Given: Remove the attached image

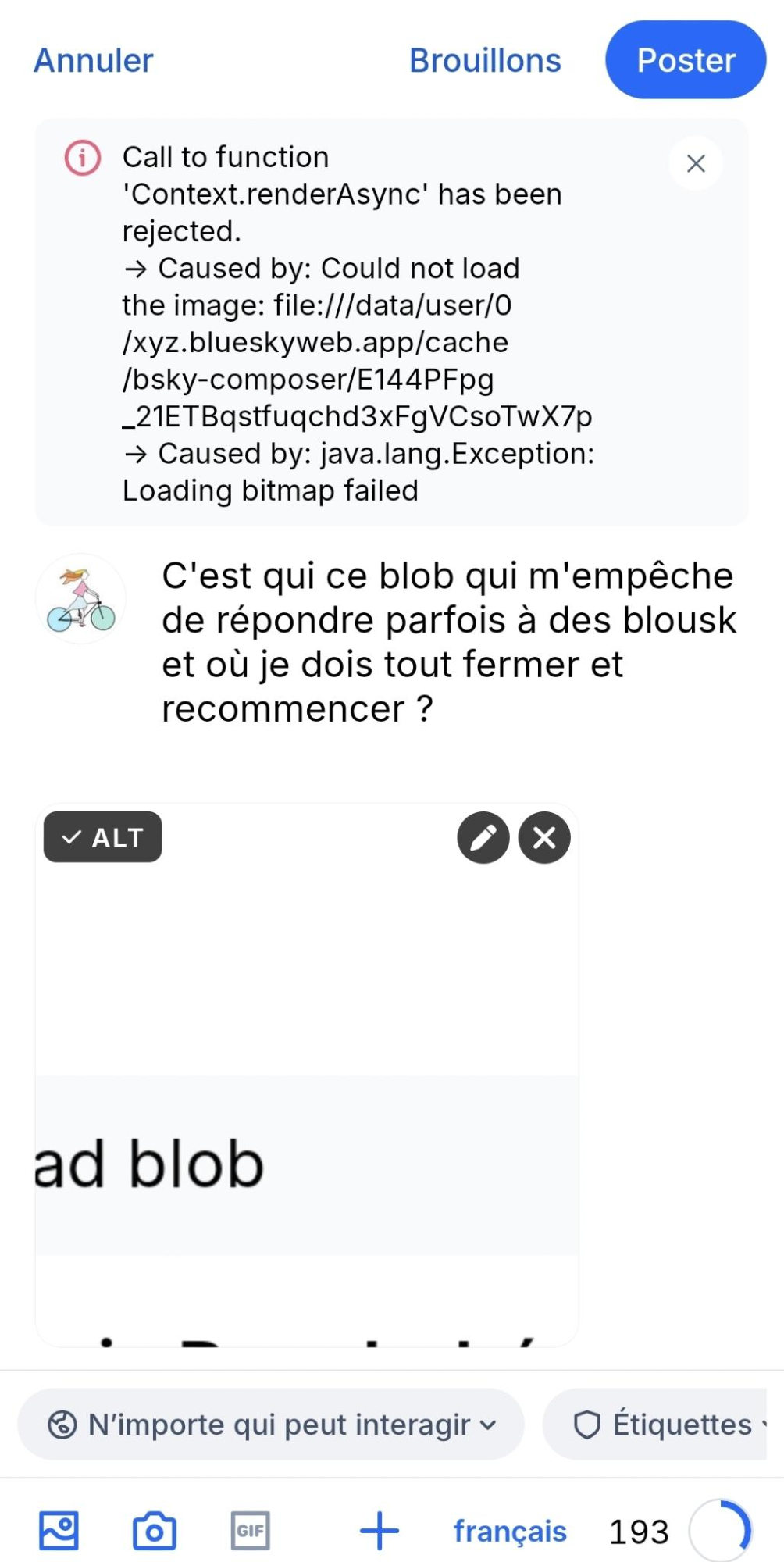Looking at the screenshot, I should click(544, 837).
